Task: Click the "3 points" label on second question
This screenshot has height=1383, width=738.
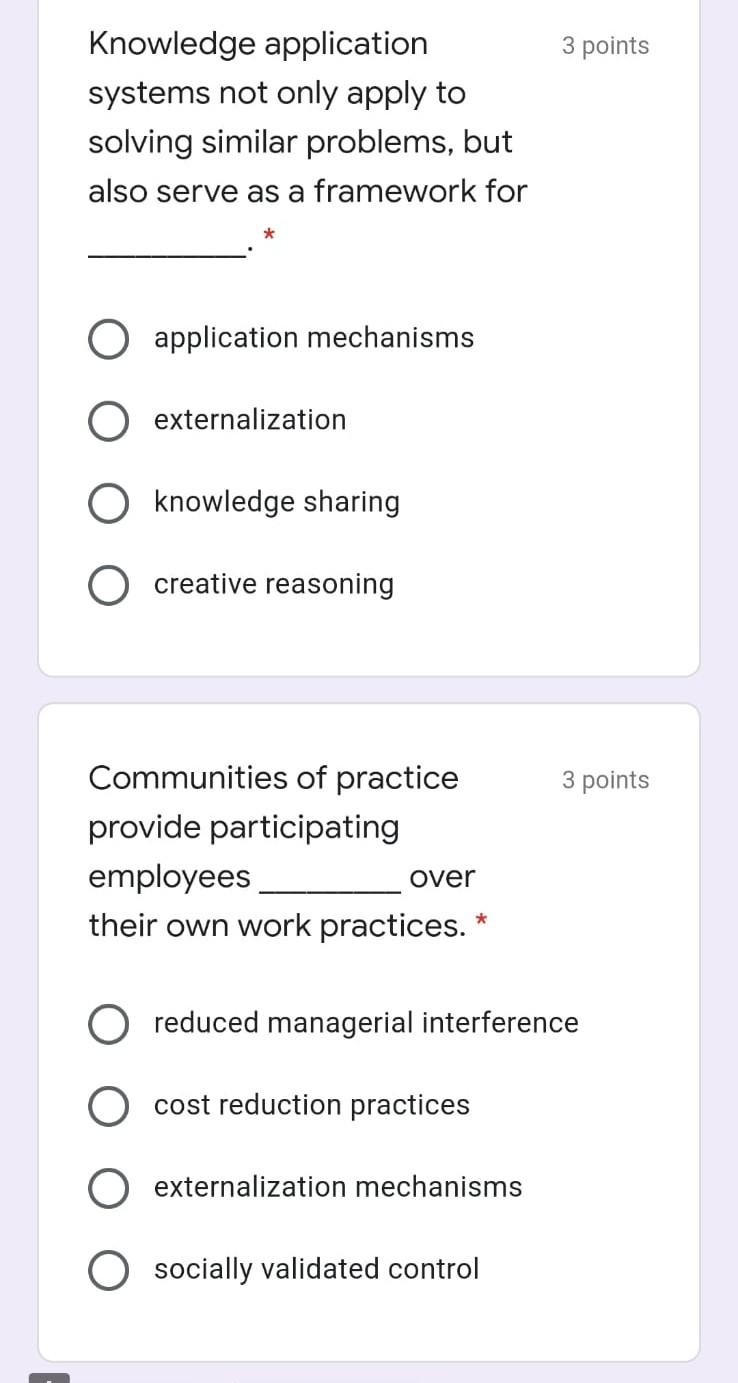Action: (x=605, y=780)
